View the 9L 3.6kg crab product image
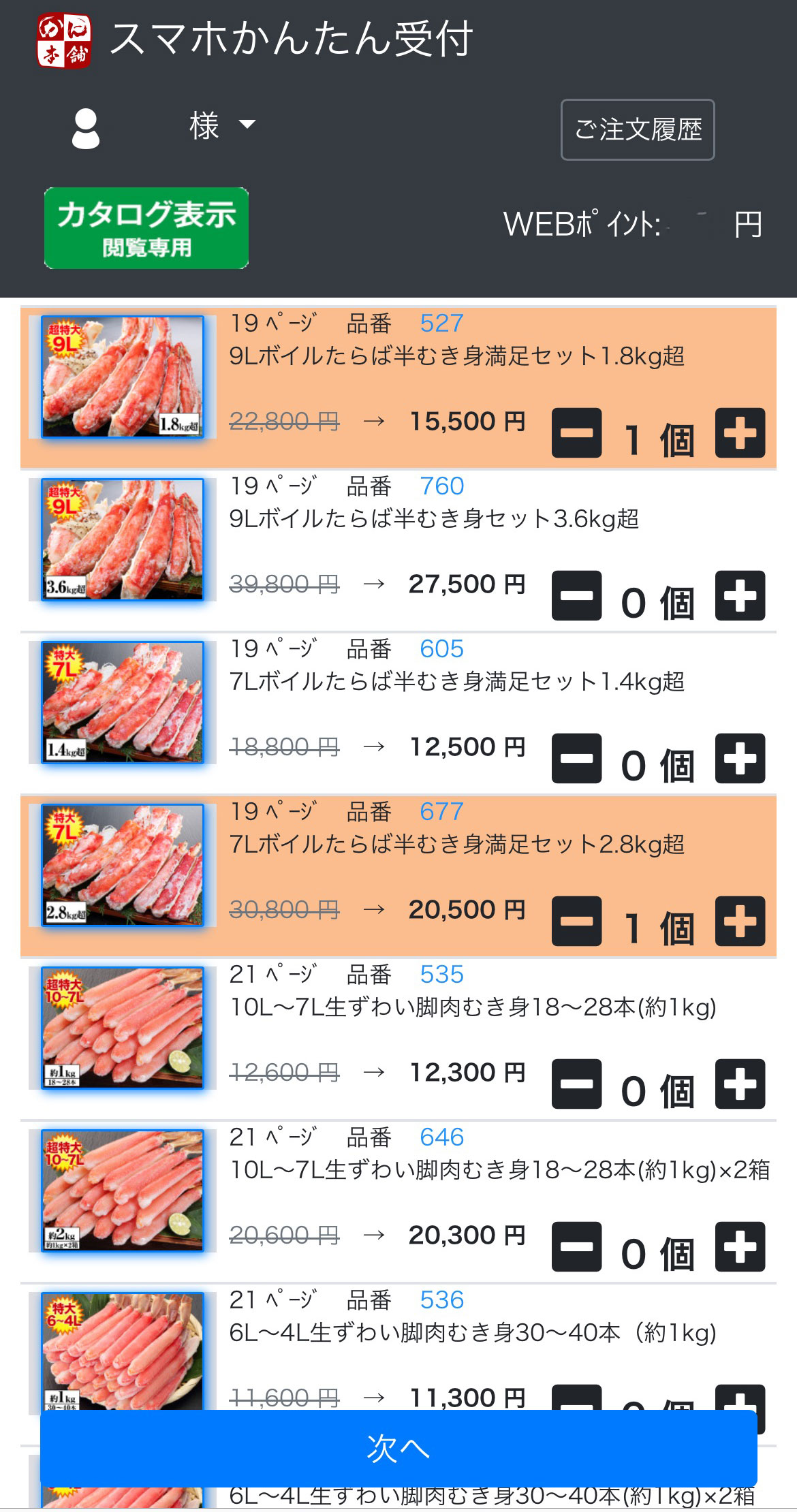 pos(123,539)
